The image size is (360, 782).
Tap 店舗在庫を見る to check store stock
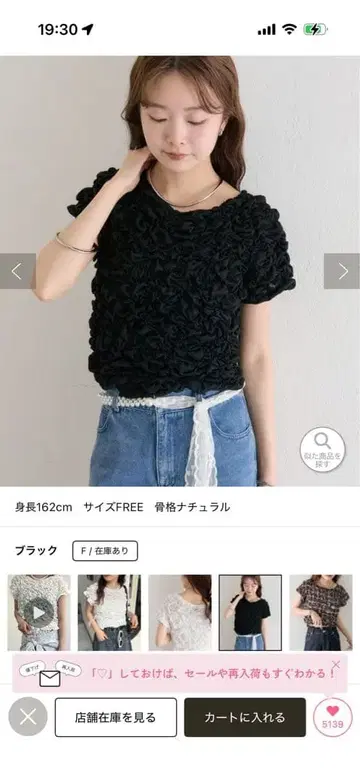tap(116, 717)
